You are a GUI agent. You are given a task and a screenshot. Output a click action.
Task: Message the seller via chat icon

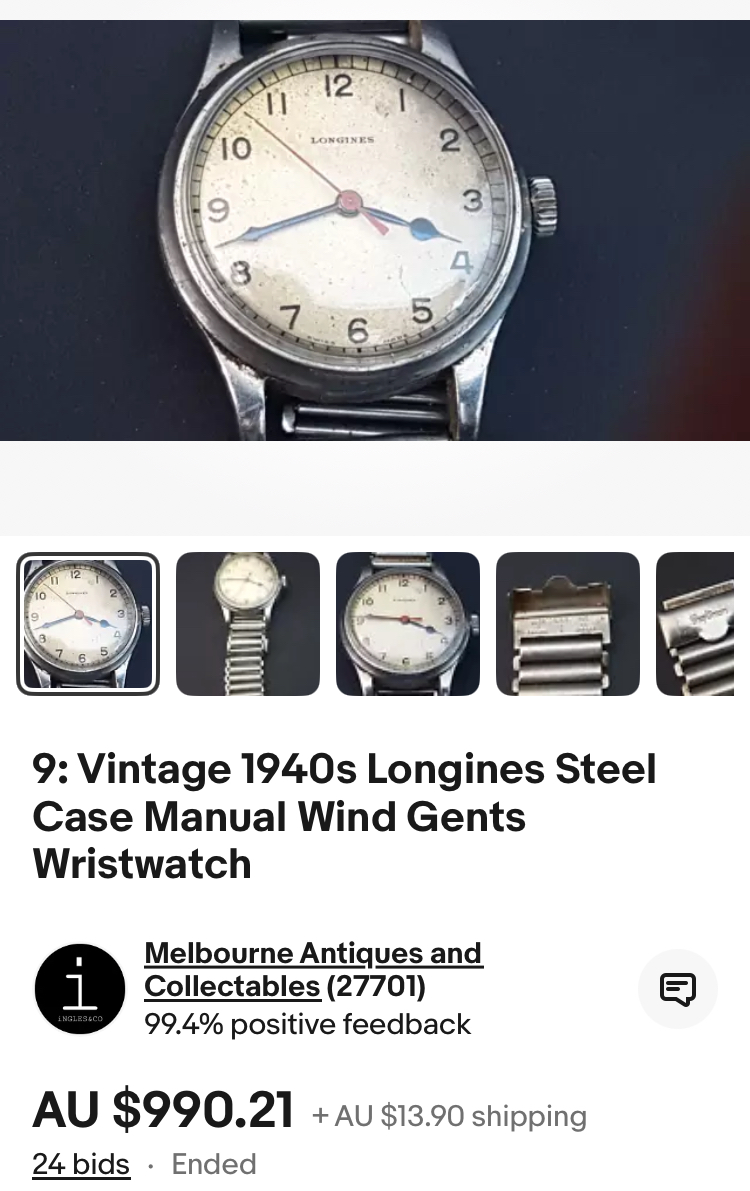(x=678, y=989)
